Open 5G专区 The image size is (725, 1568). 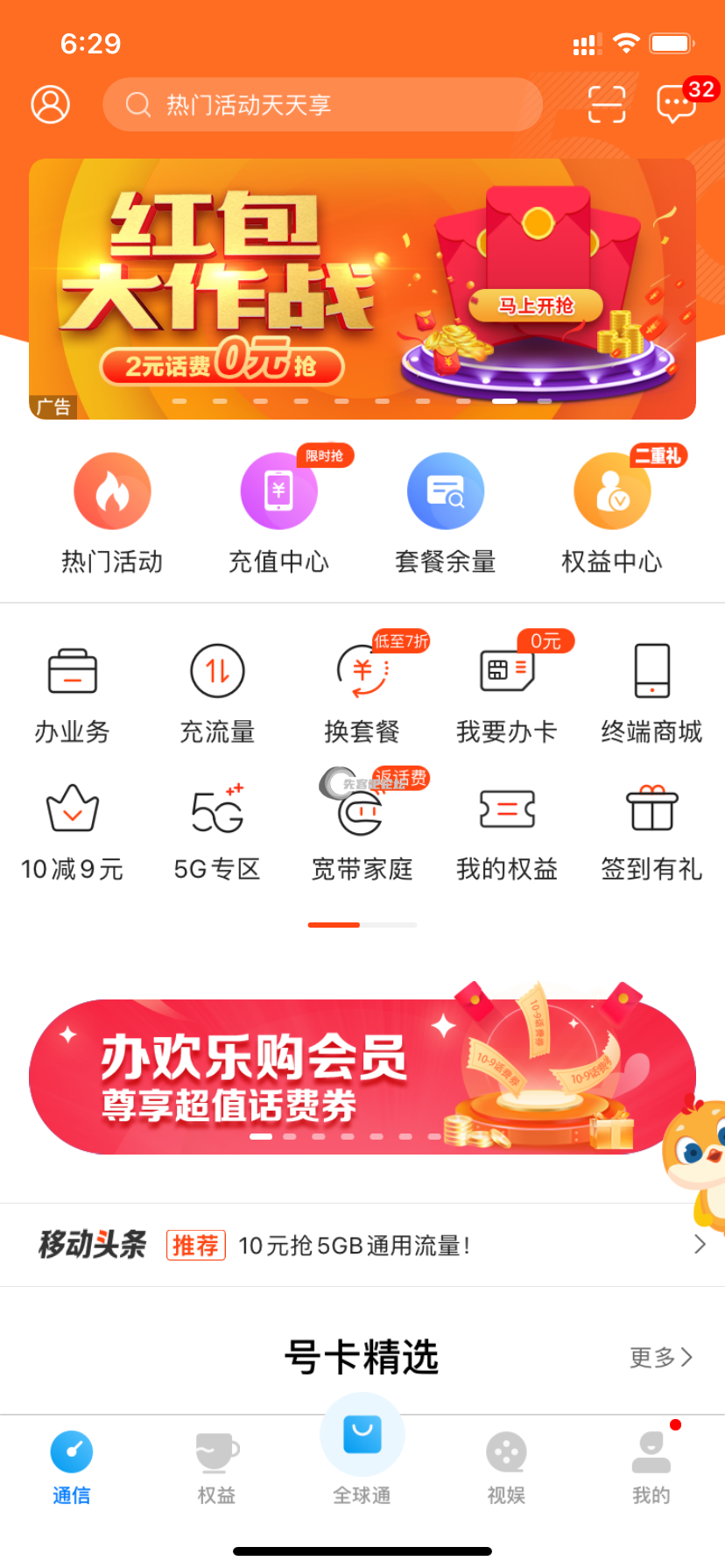[x=217, y=830]
